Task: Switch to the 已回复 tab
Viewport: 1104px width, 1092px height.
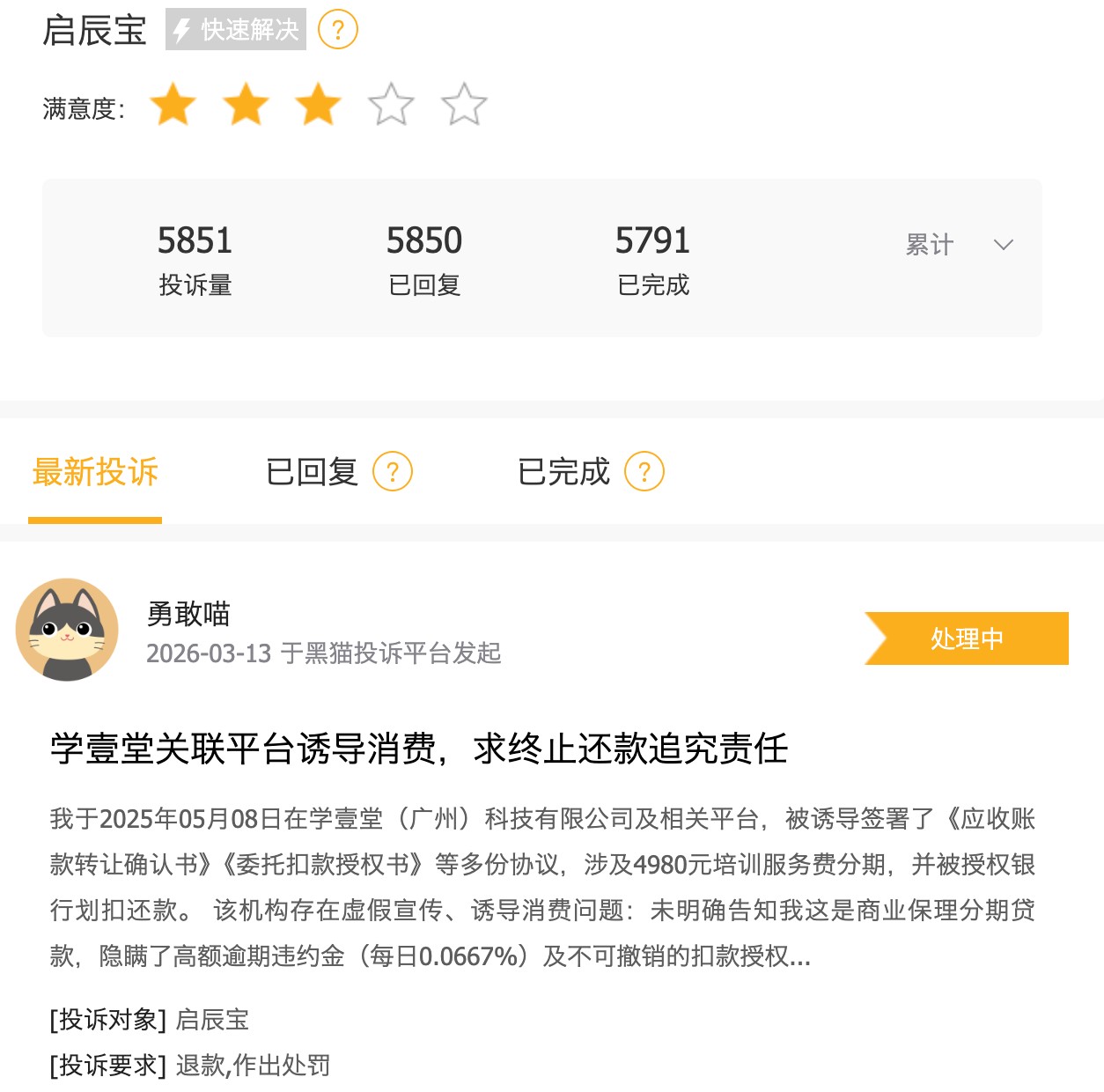Action: coord(312,472)
